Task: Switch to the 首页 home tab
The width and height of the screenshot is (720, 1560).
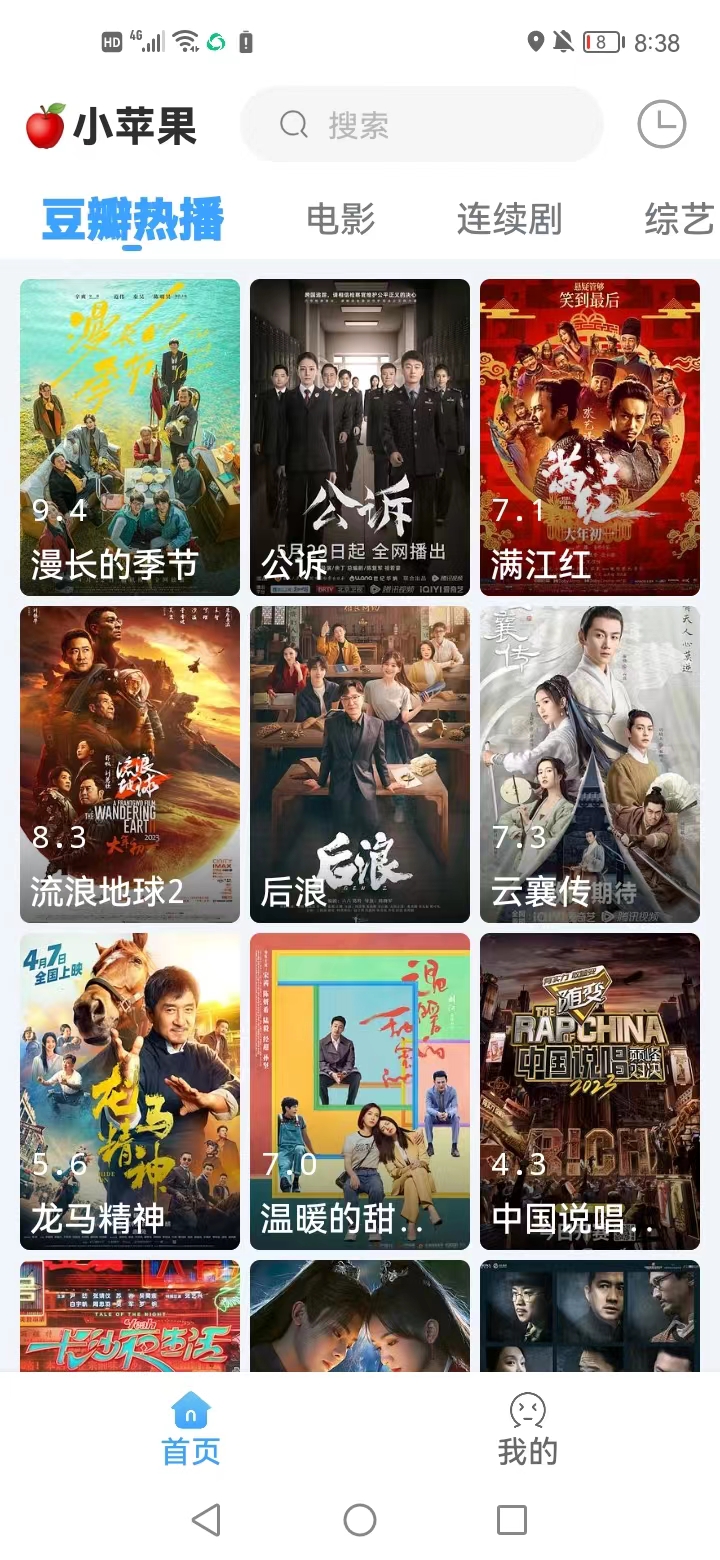Action: click(x=191, y=1430)
